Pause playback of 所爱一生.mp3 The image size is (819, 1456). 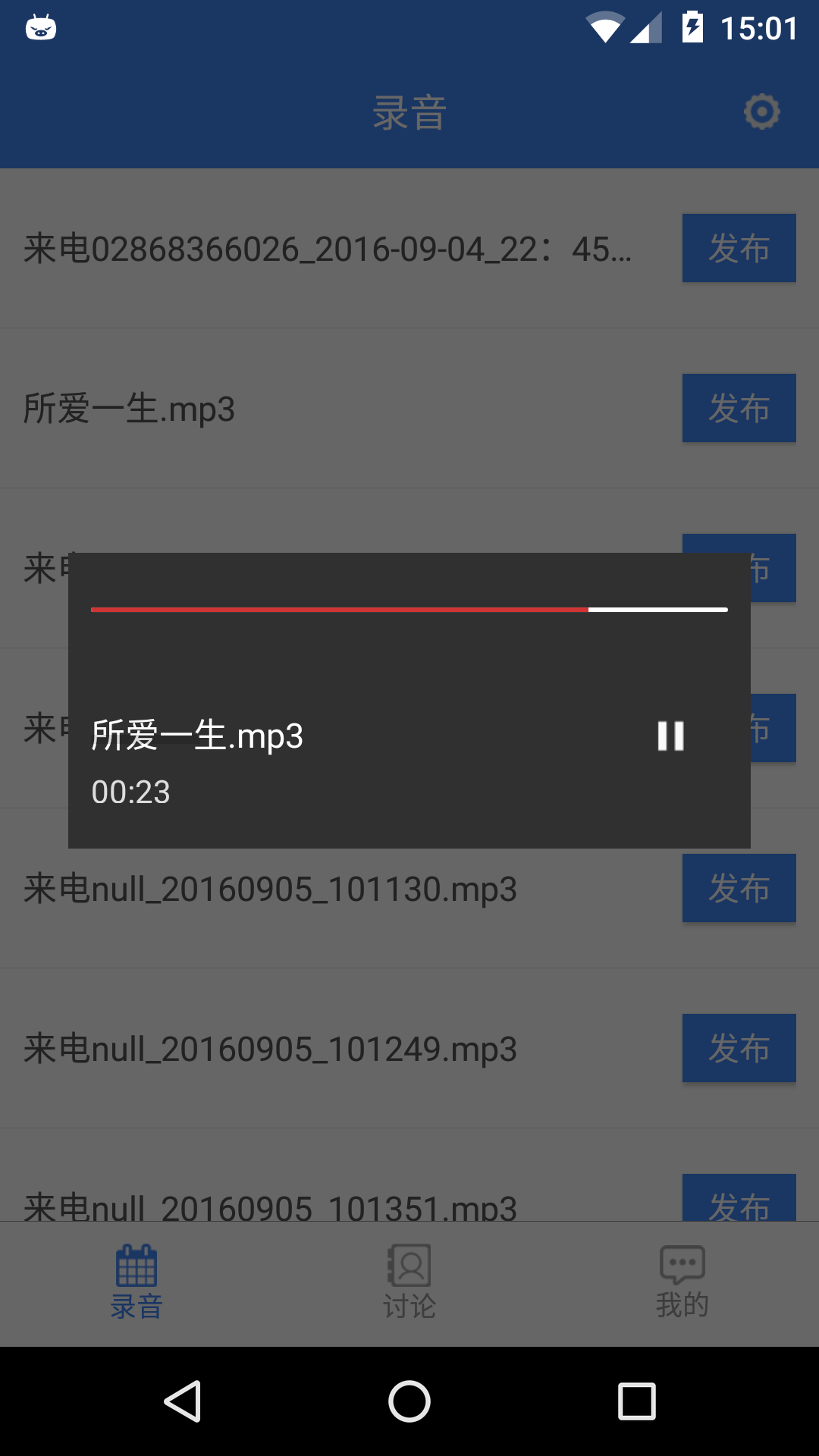coord(670,736)
